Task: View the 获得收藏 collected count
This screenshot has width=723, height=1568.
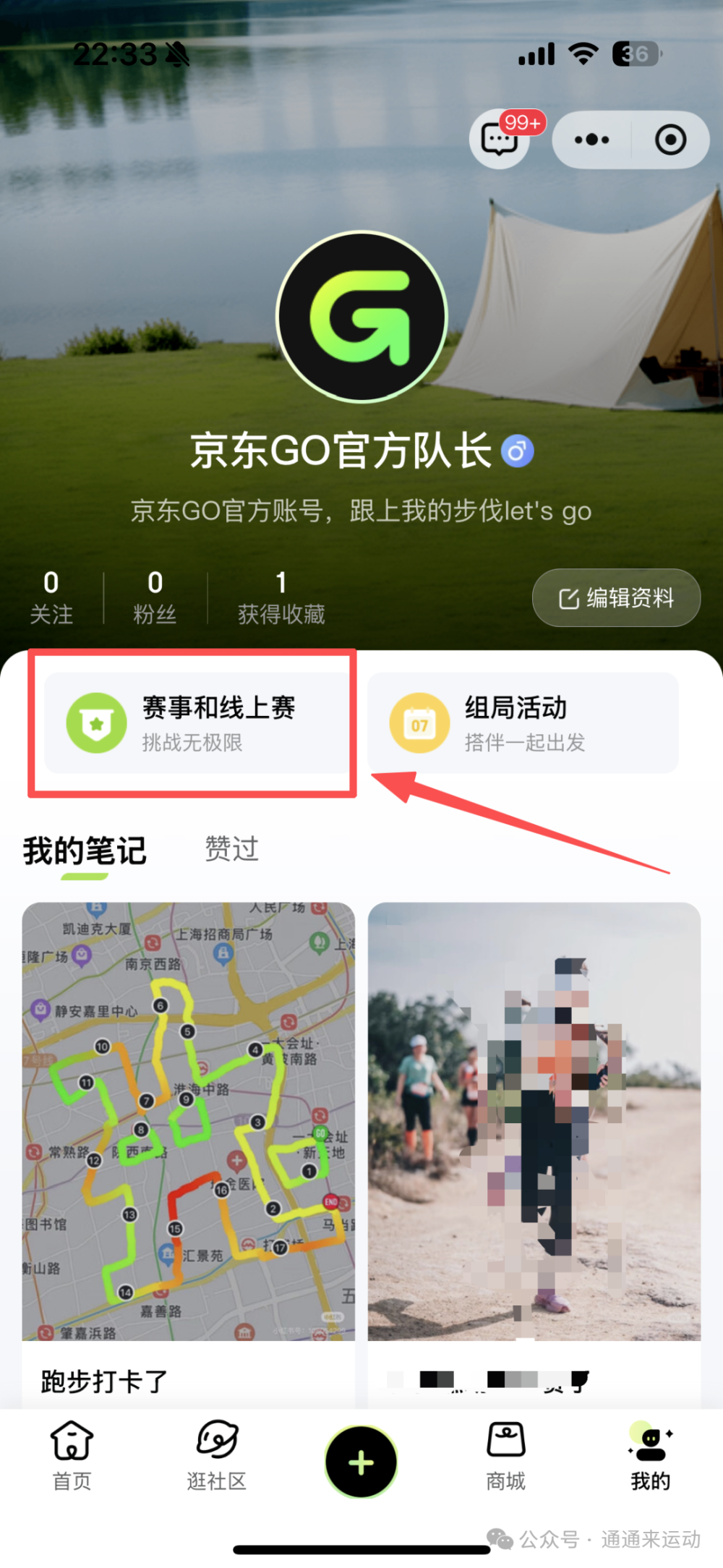Action: tap(281, 597)
